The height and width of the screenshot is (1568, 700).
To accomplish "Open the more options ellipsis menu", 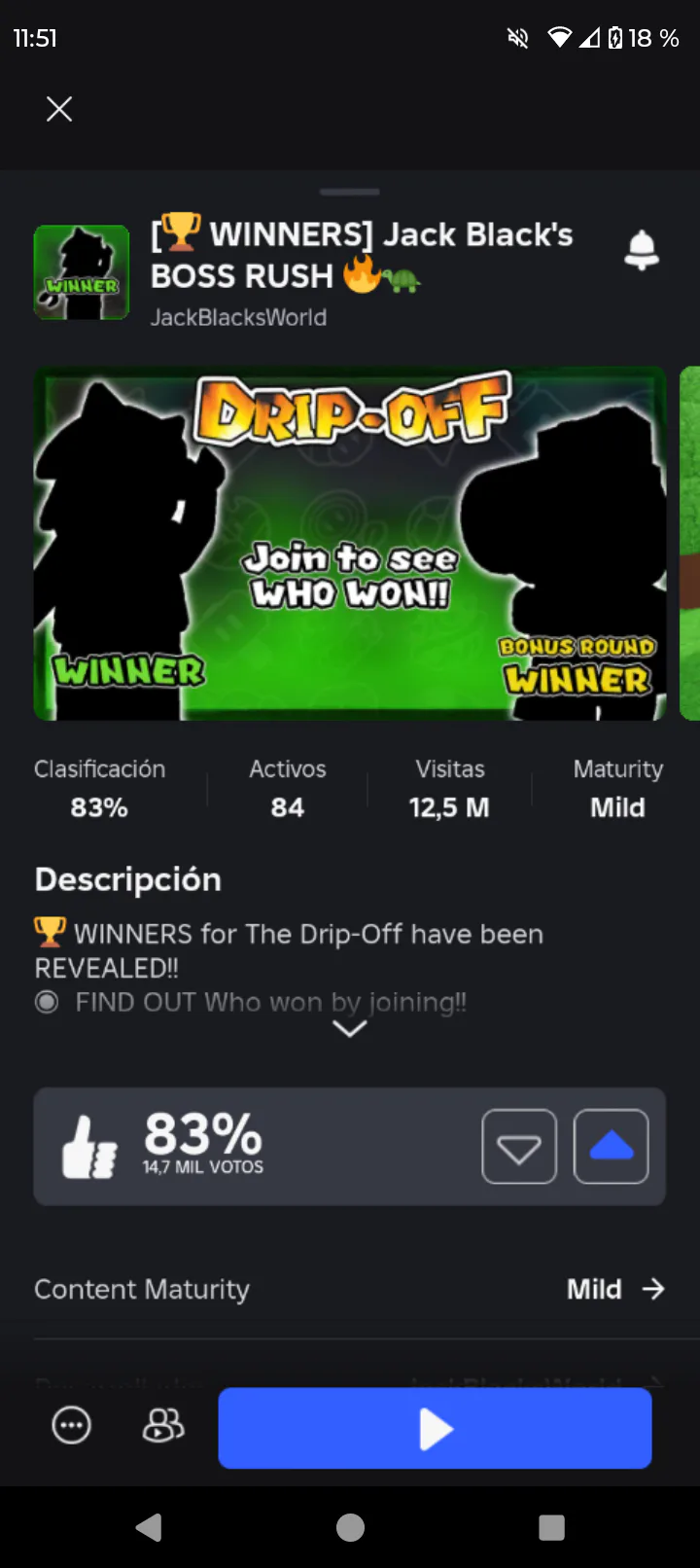I will point(71,1427).
